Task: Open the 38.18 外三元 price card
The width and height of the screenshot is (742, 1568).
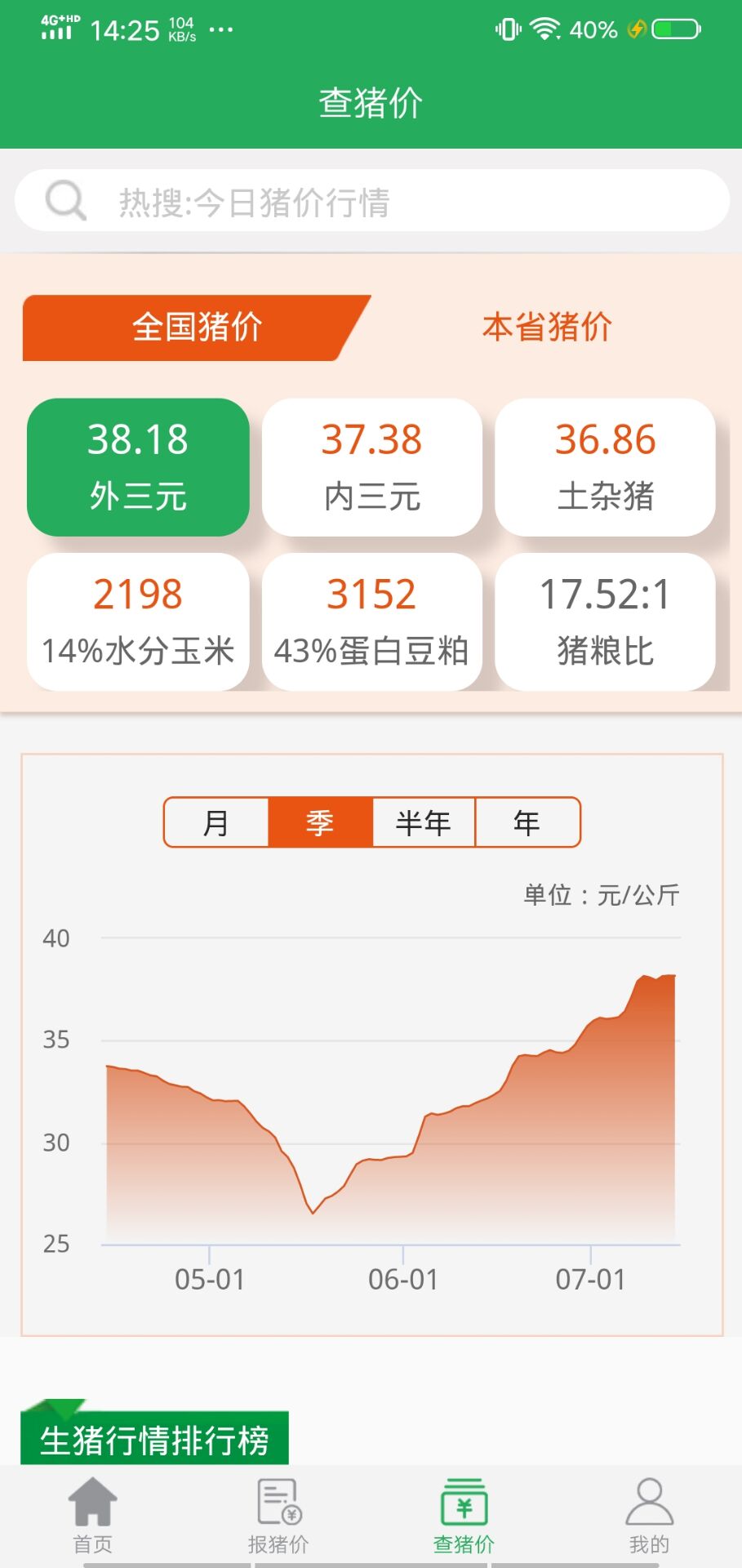Action: pos(137,464)
